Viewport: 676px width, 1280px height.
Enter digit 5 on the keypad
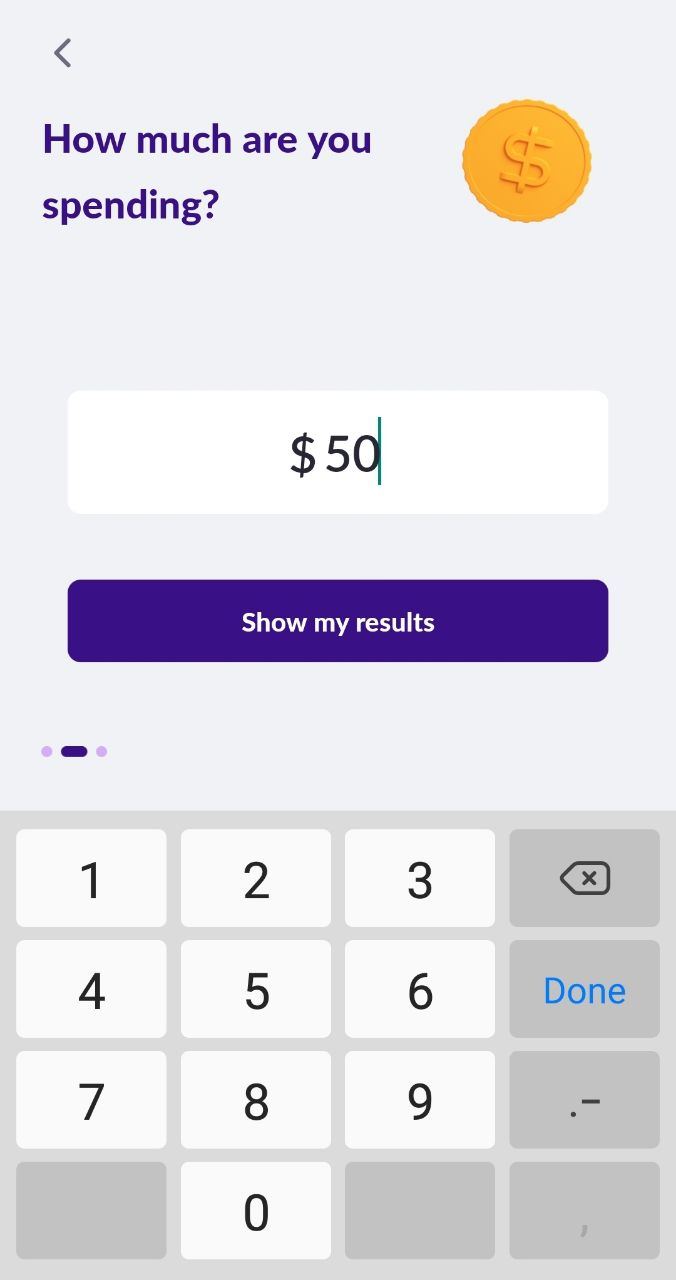click(256, 989)
